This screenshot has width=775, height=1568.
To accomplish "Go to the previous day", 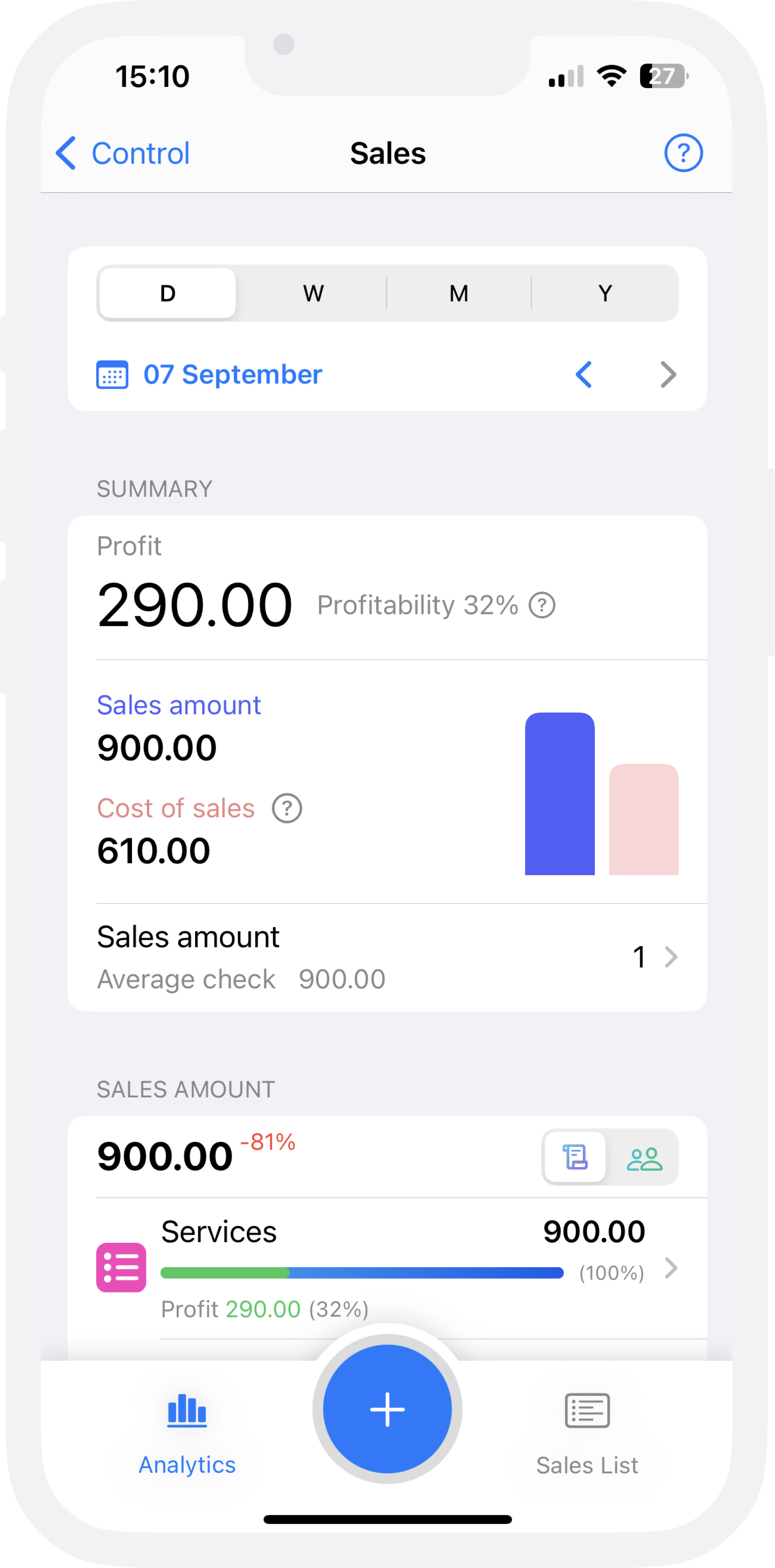I will 583,374.
